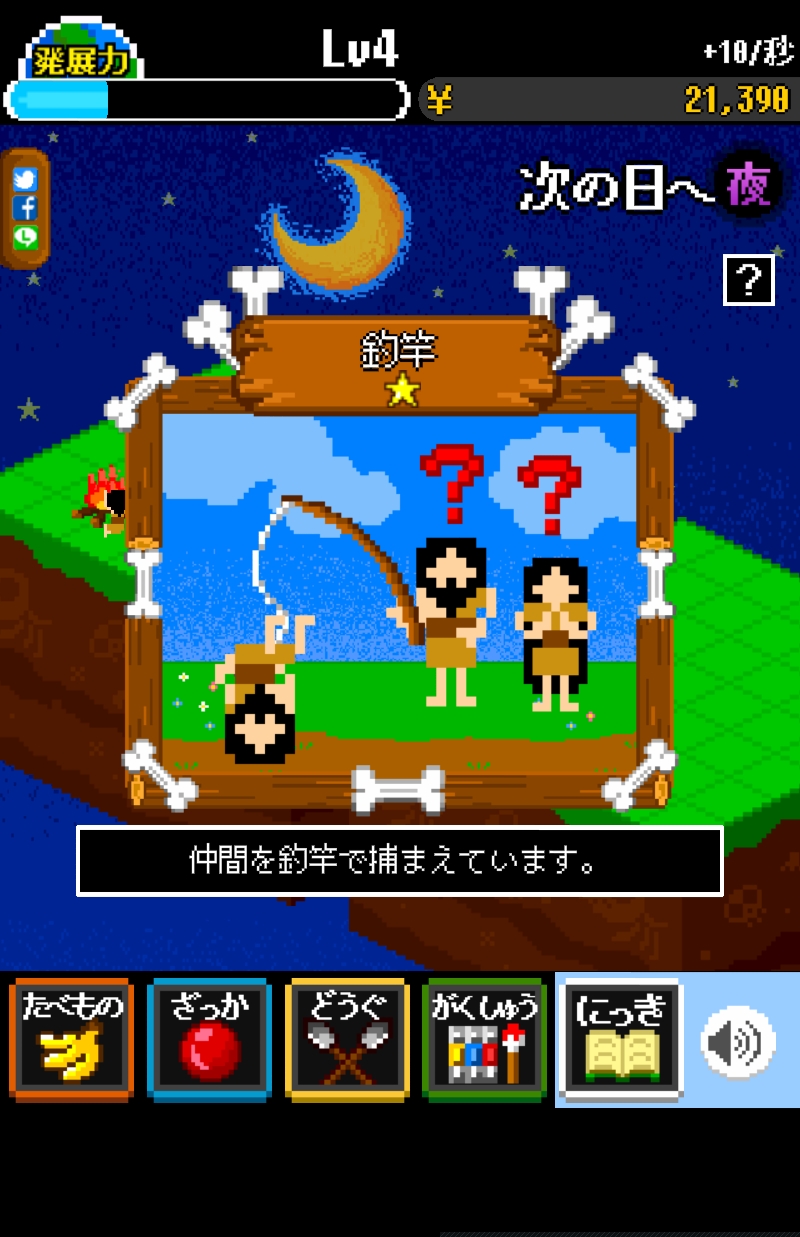Share the game via LINE
The image size is (800, 1237).
click(25, 237)
